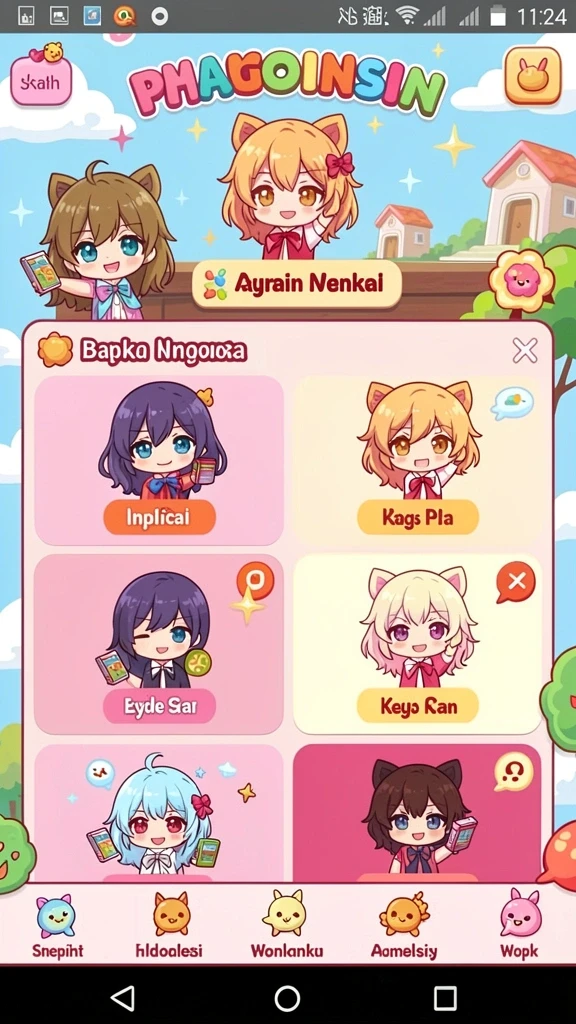
Task: Open the Aomelsiy tab
Action: (404, 925)
